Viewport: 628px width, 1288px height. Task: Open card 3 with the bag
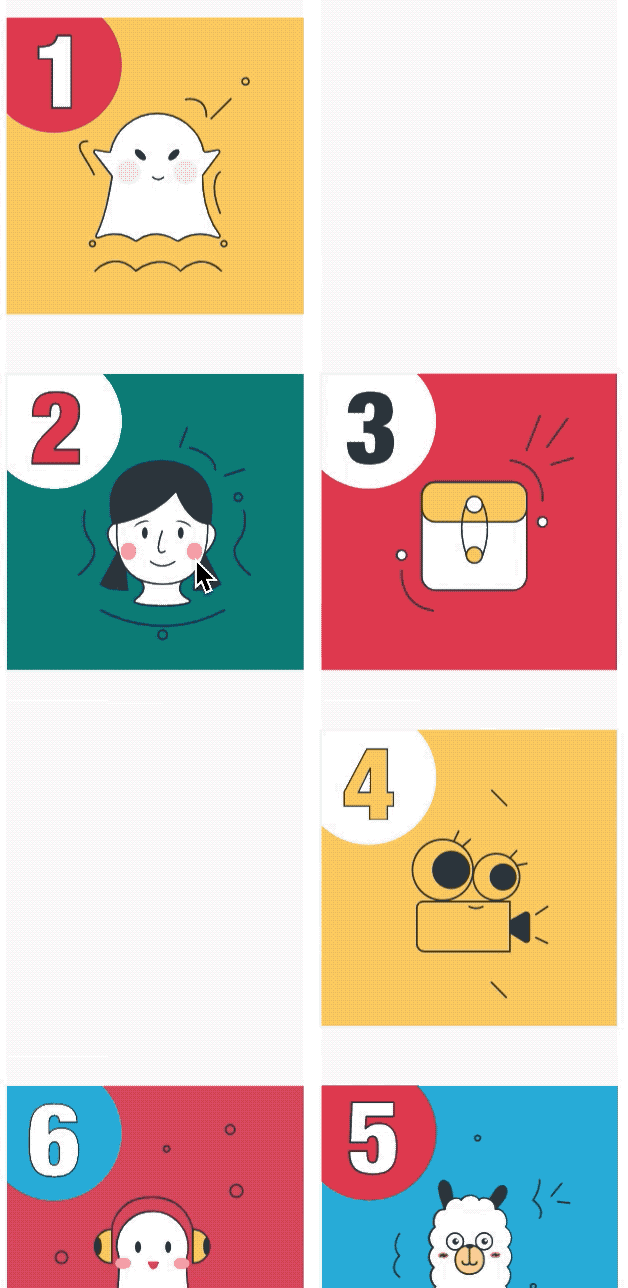[x=469, y=522]
